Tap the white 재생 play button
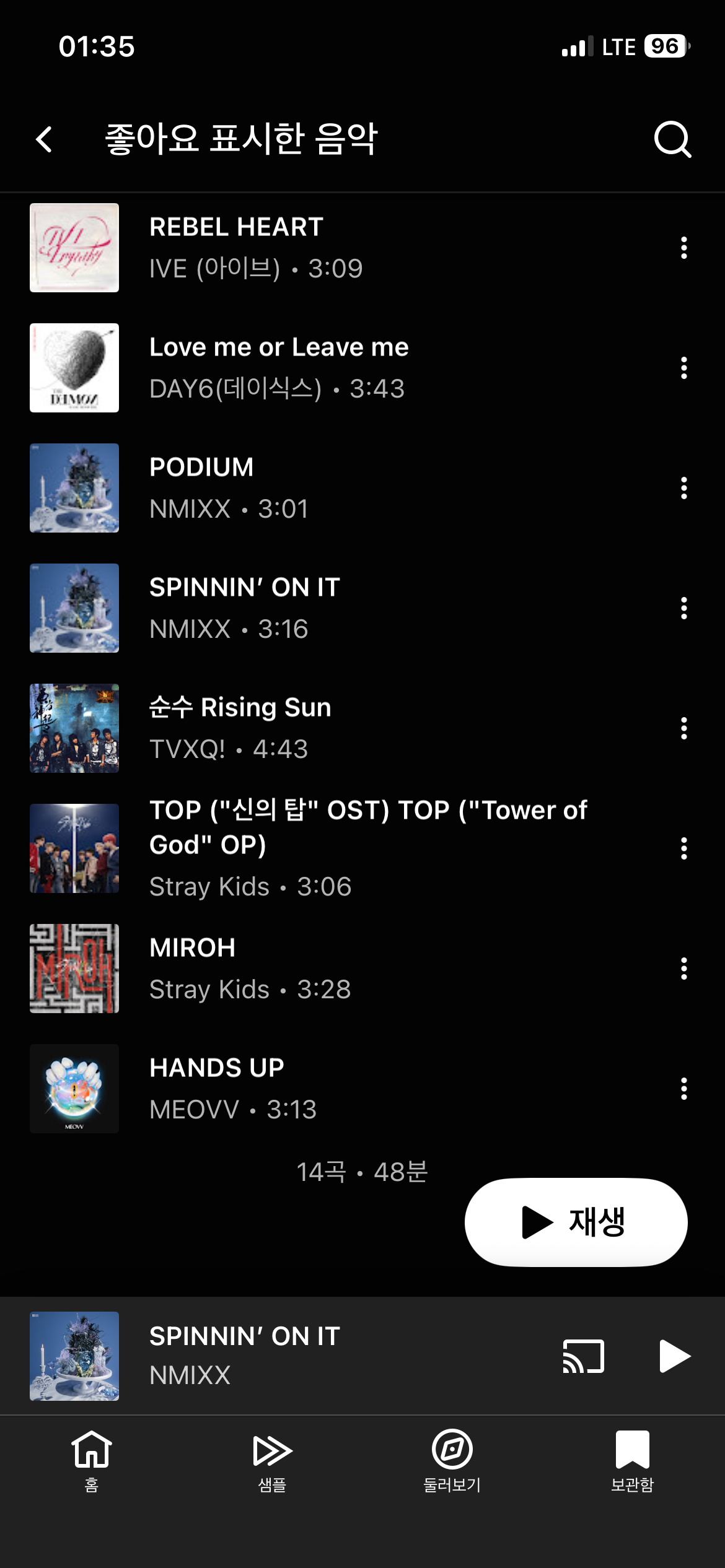The image size is (725, 1568). pyautogui.click(x=576, y=1222)
